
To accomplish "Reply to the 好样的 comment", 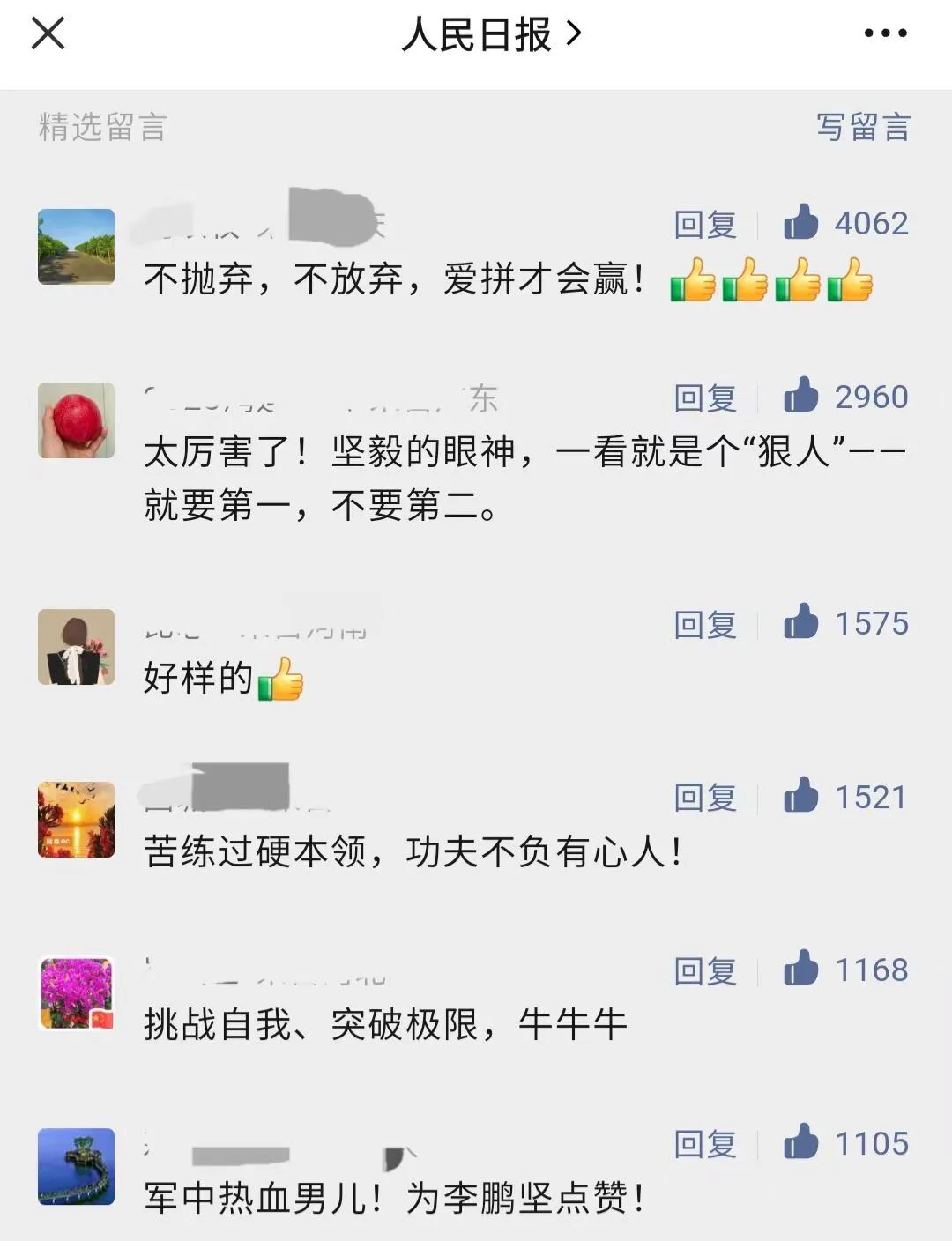I will (705, 625).
